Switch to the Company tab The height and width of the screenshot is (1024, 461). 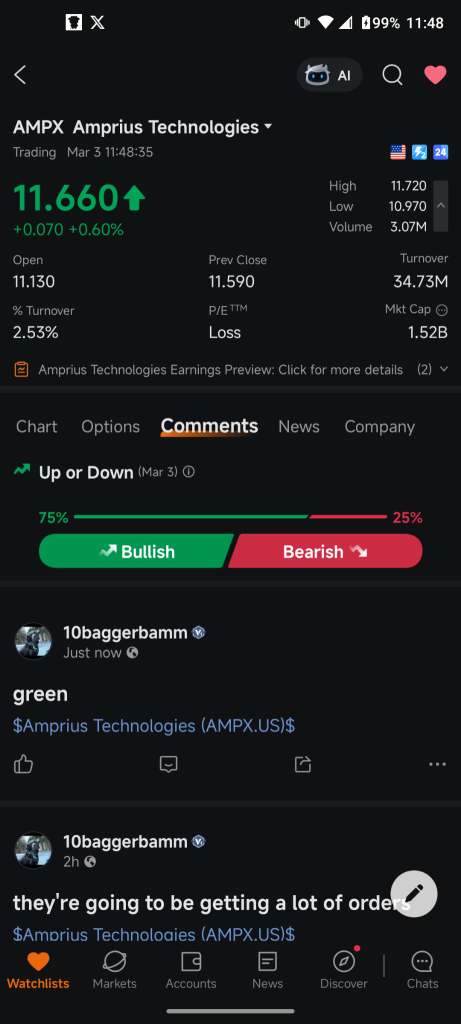point(379,426)
